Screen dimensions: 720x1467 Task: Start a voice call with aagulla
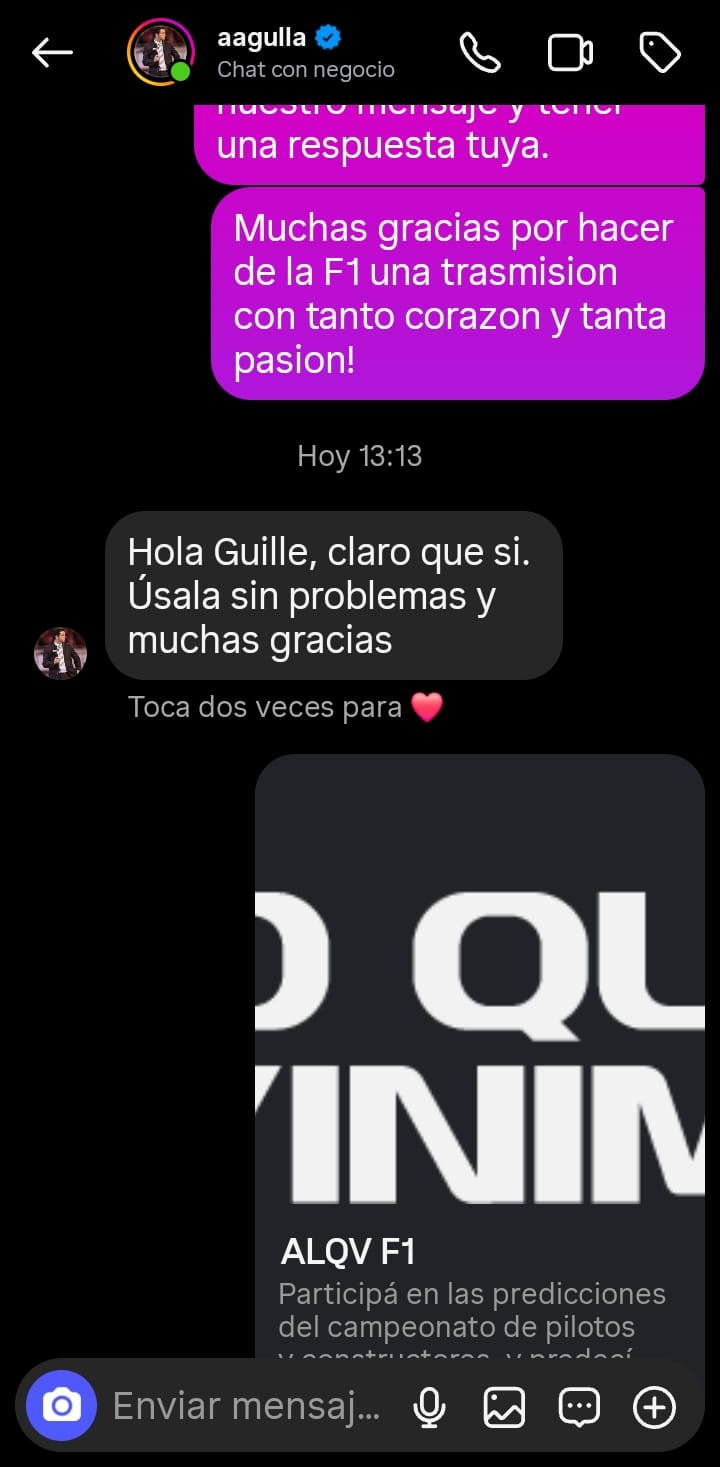[x=480, y=52]
